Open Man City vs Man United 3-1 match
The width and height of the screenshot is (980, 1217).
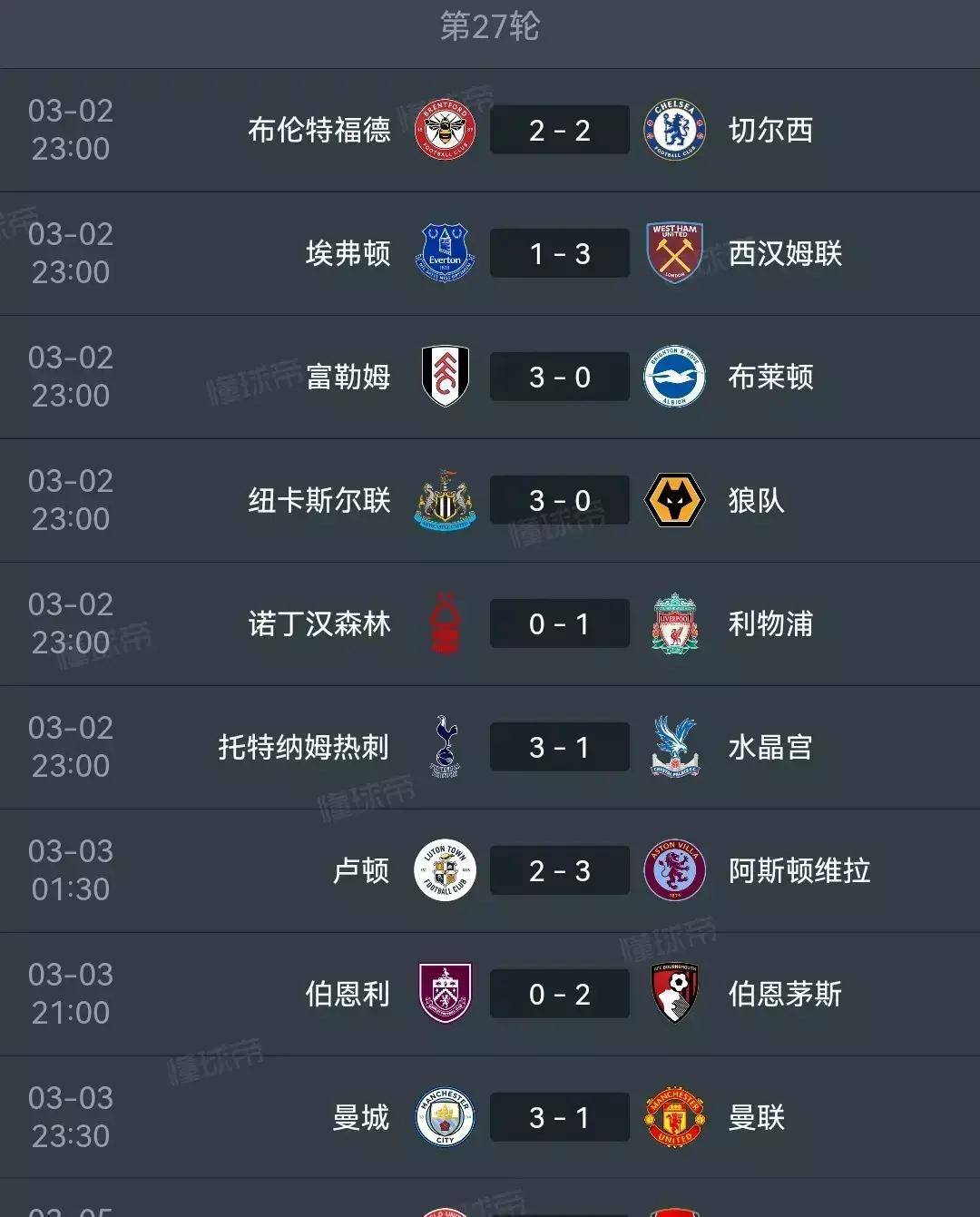(559, 1117)
